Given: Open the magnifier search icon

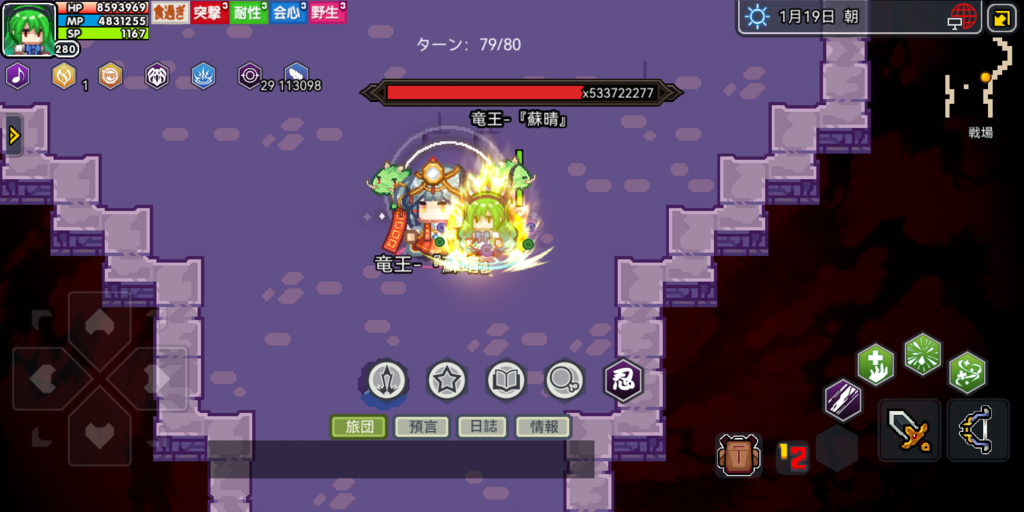Looking at the screenshot, I should coord(565,380).
